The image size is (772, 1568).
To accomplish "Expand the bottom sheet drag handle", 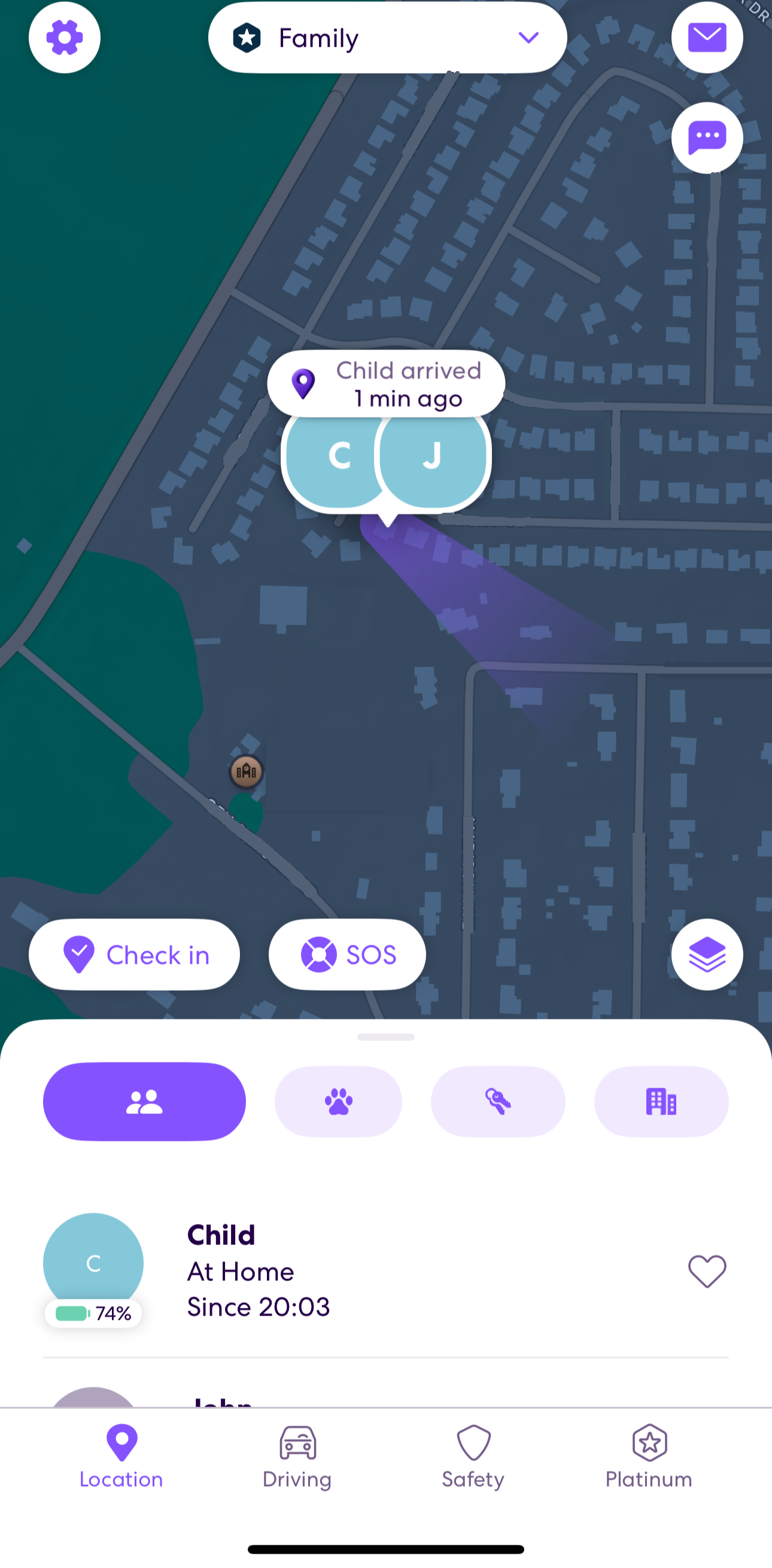I will tap(385, 1037).
